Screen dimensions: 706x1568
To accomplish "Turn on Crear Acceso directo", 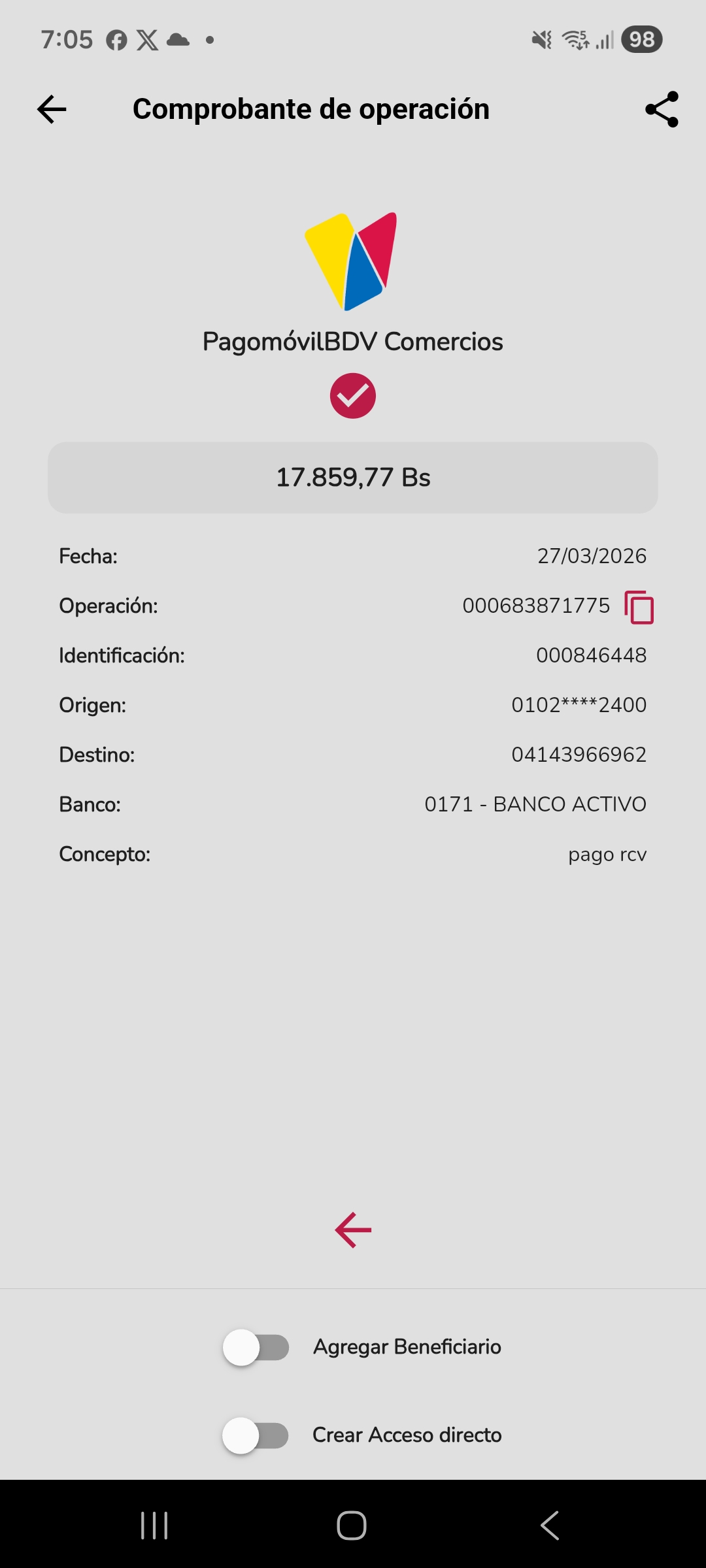I will pos(256,1435).
